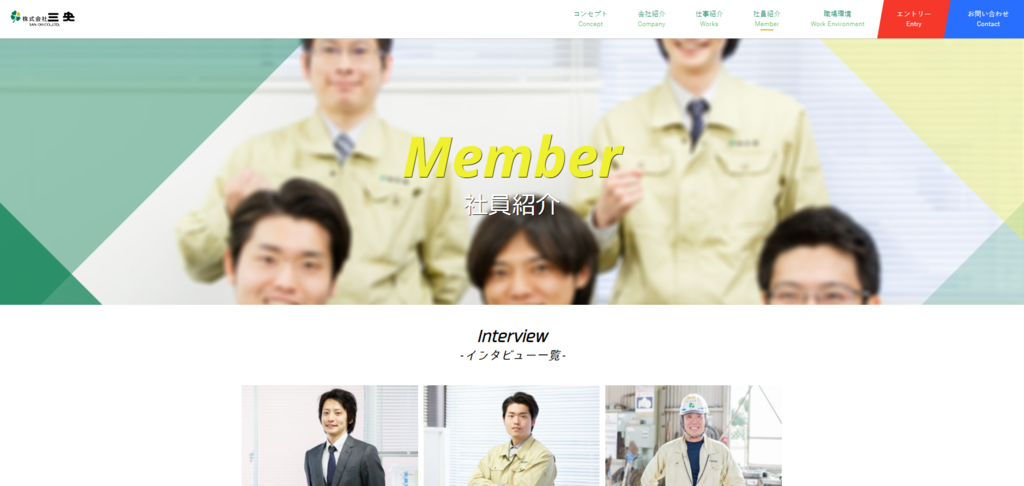This screenshot has height=486, width=1024.
Task: Open the interview of the man in suit
Action: [330, 436]
